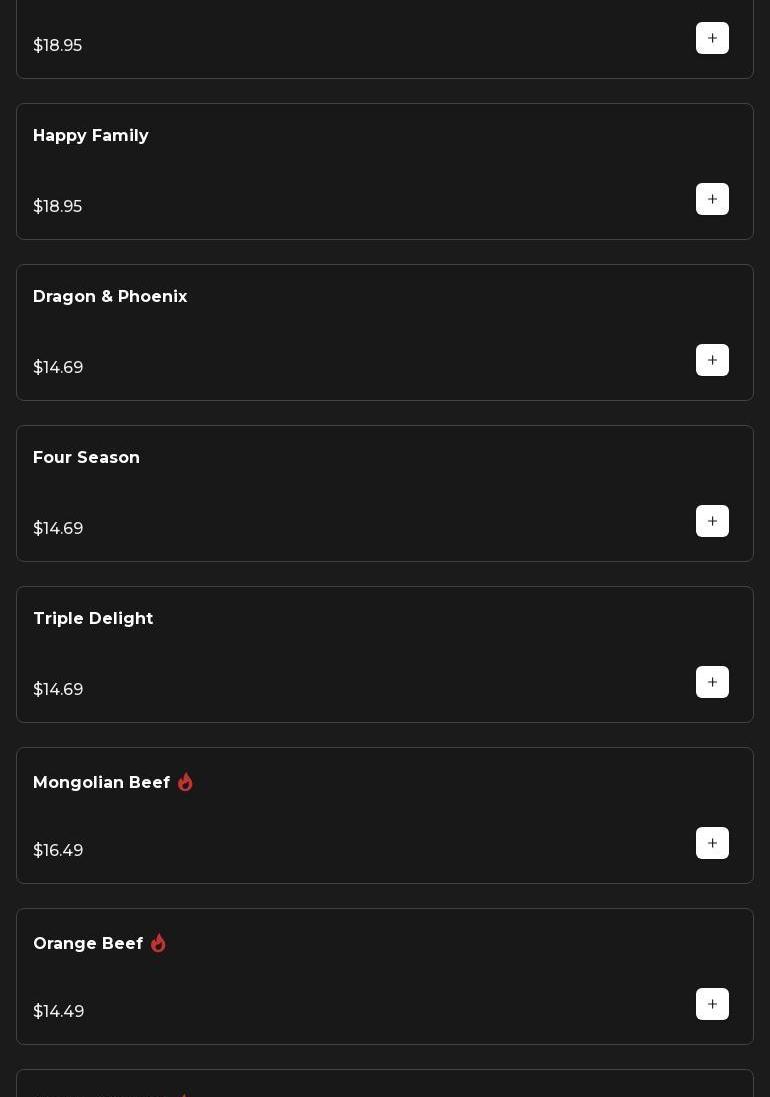View Orange Beef details

(88, 944)
